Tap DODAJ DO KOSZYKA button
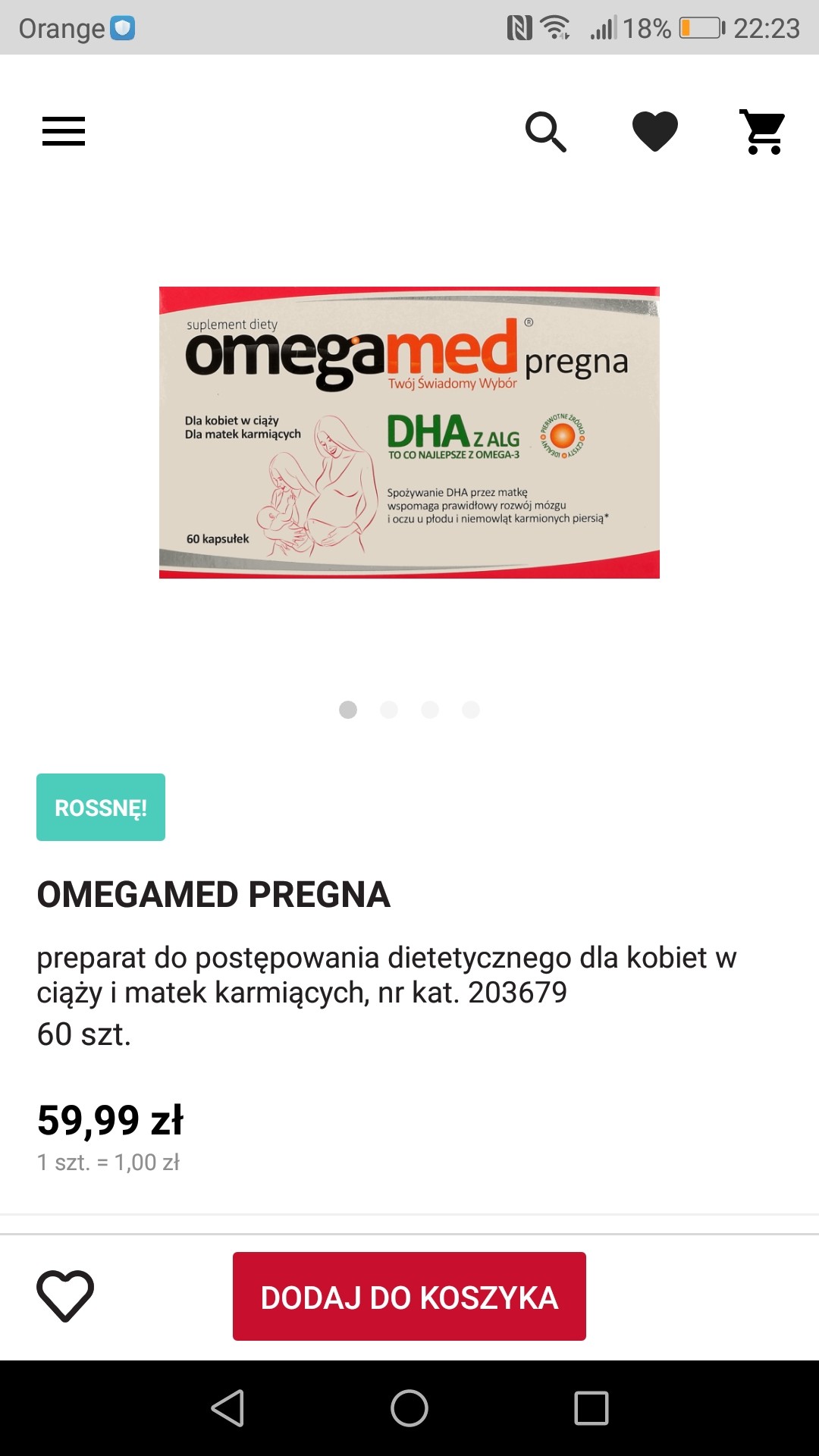Image resolution: width=819 pixels, height=1456 pixels. pyautogui.click(x=409, y=1297)
